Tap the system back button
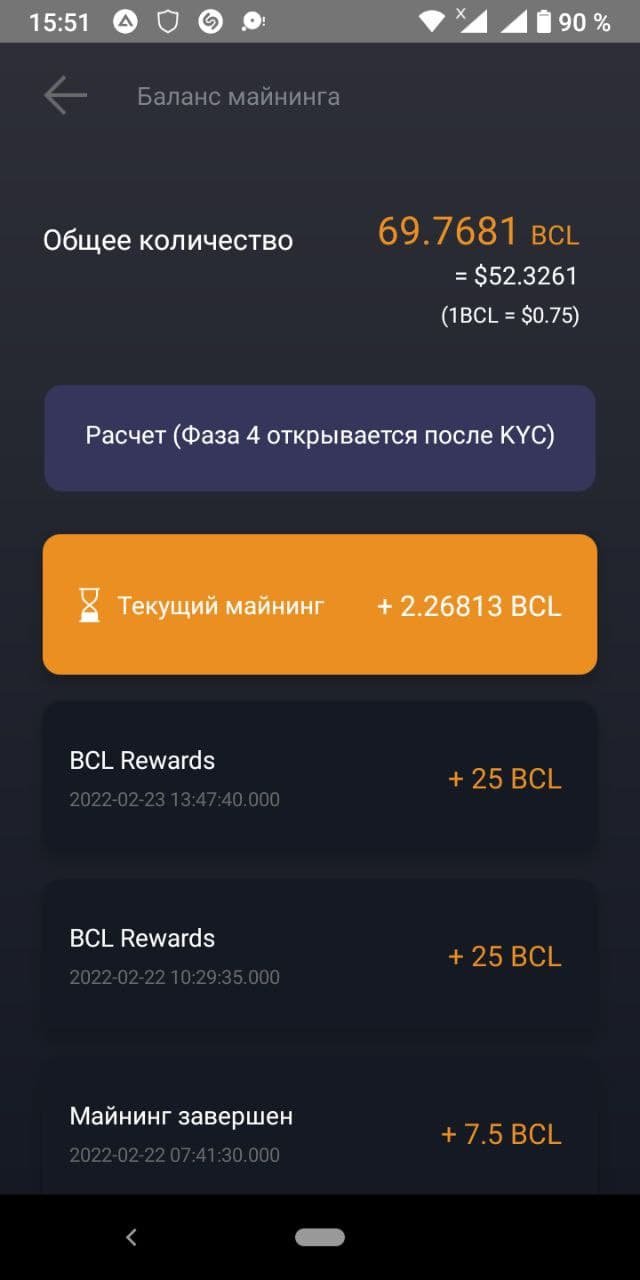The width and height of the screenshot is (640, 1280). pos(131,1238)
